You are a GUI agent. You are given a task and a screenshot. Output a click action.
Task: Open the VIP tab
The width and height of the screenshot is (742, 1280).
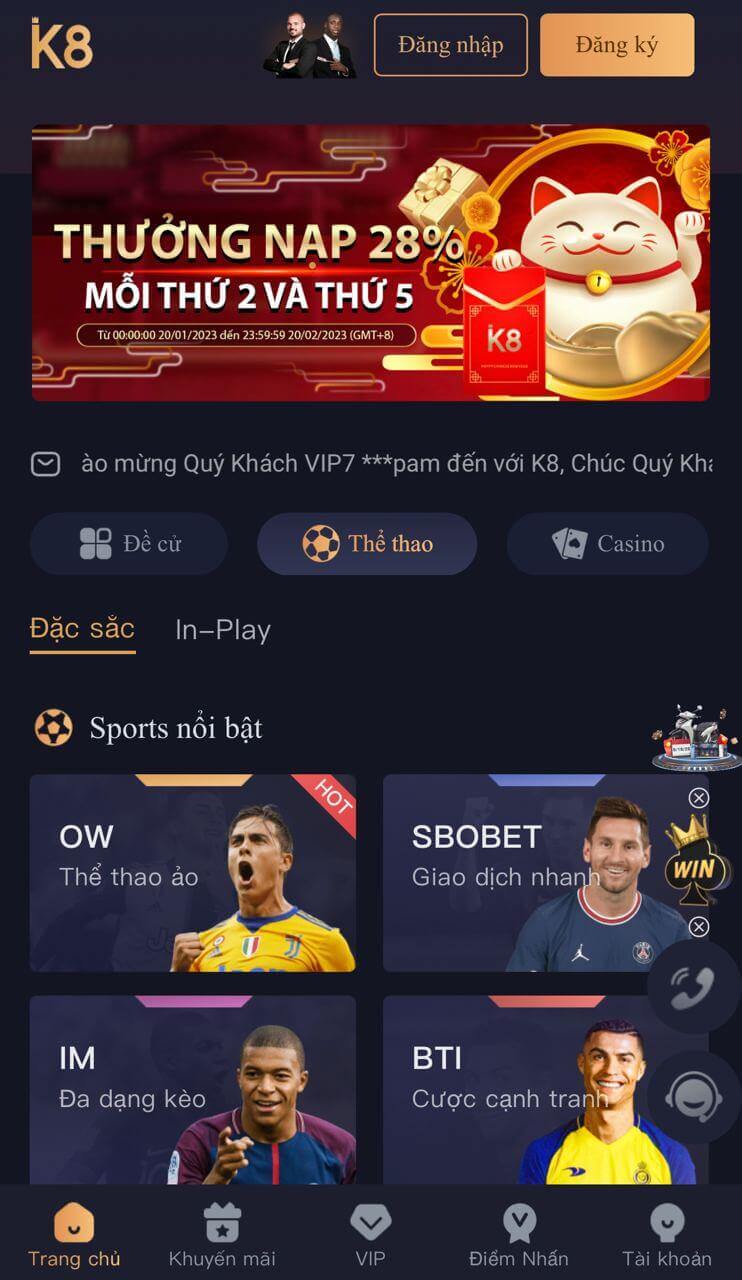point(370,1236)
